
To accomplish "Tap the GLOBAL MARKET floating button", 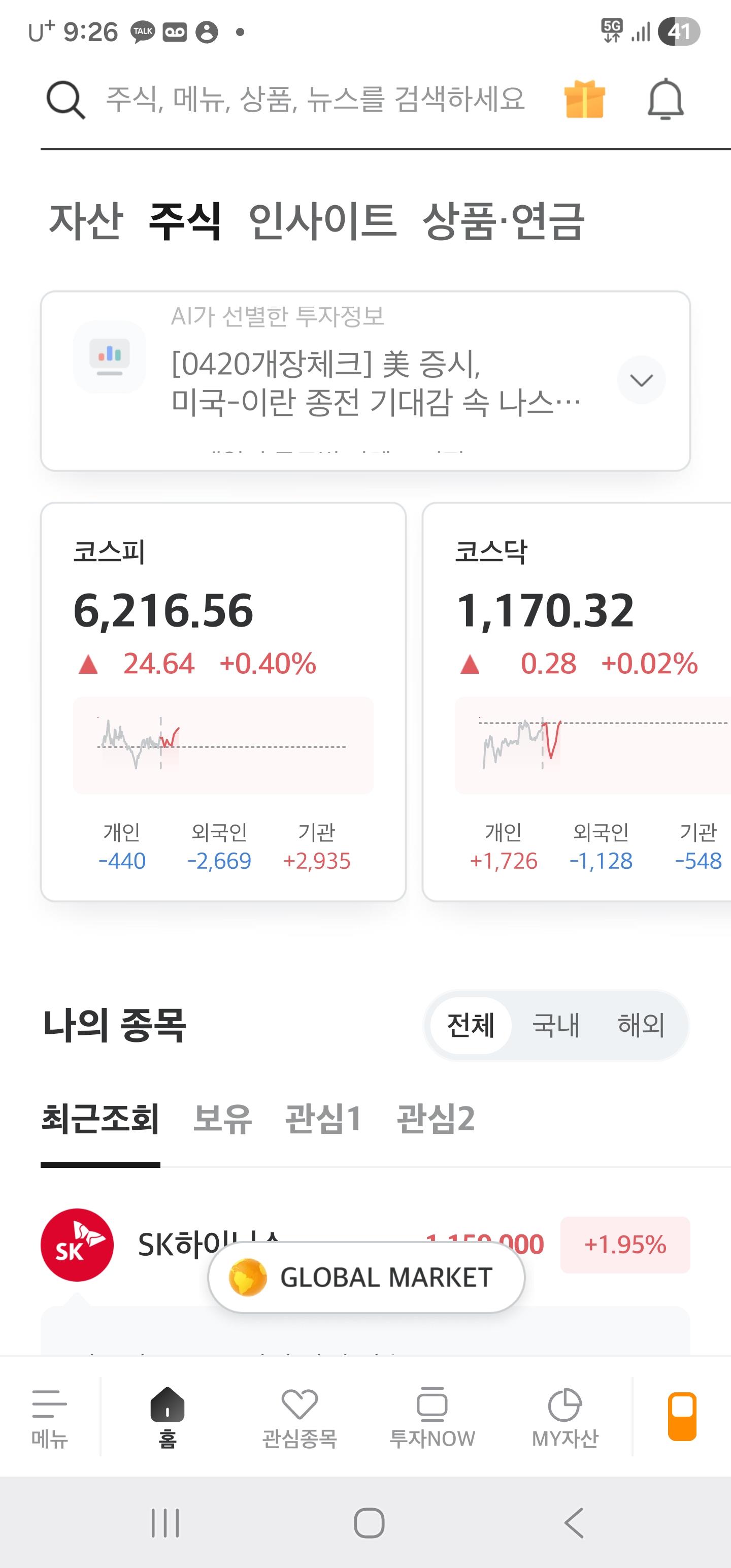I will click(x=365, y=1278).
